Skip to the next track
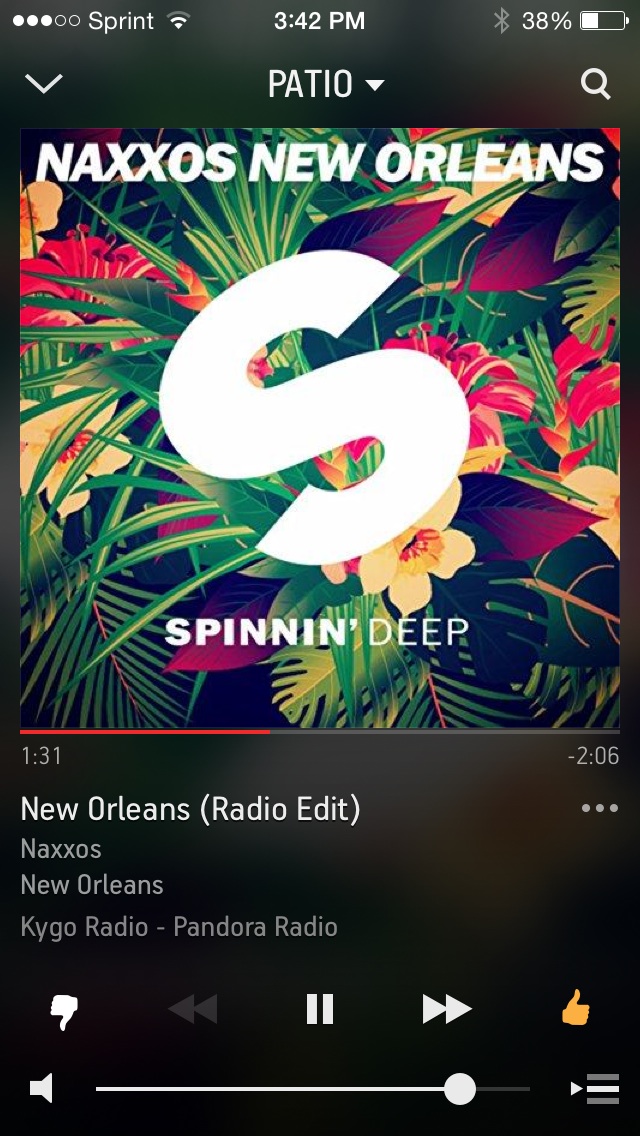Viewport: 640px width, 1136px height. click(x=446, y=1010)
